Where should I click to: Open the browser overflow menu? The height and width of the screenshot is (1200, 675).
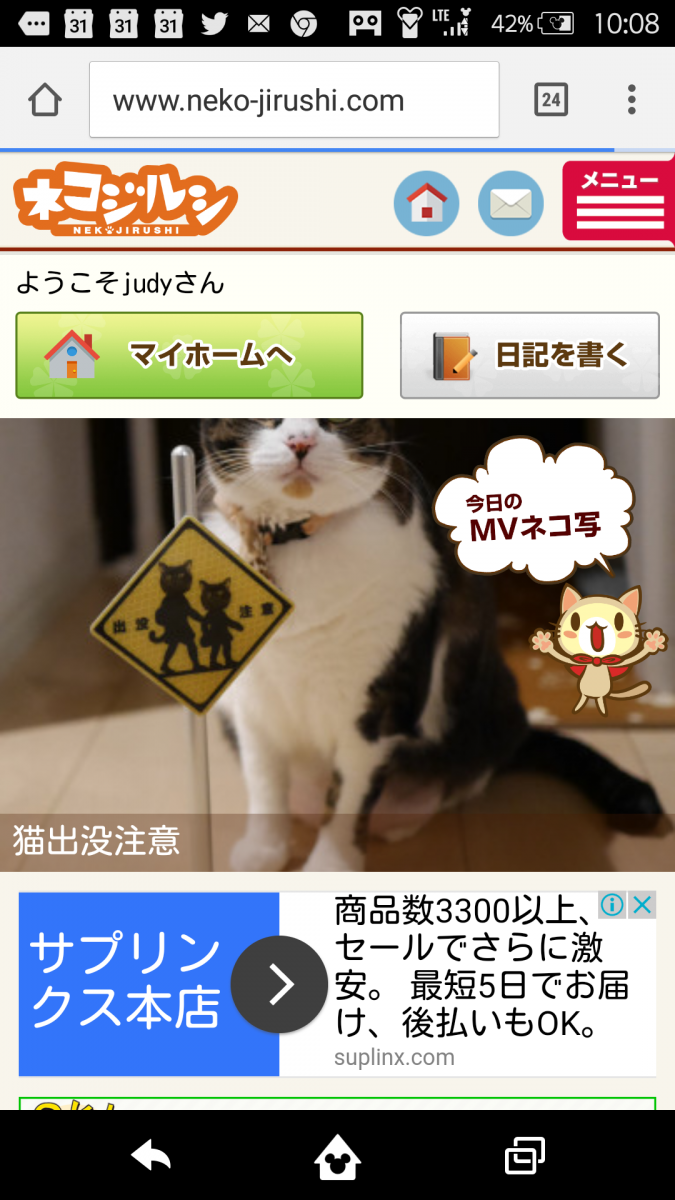(631, 100)
